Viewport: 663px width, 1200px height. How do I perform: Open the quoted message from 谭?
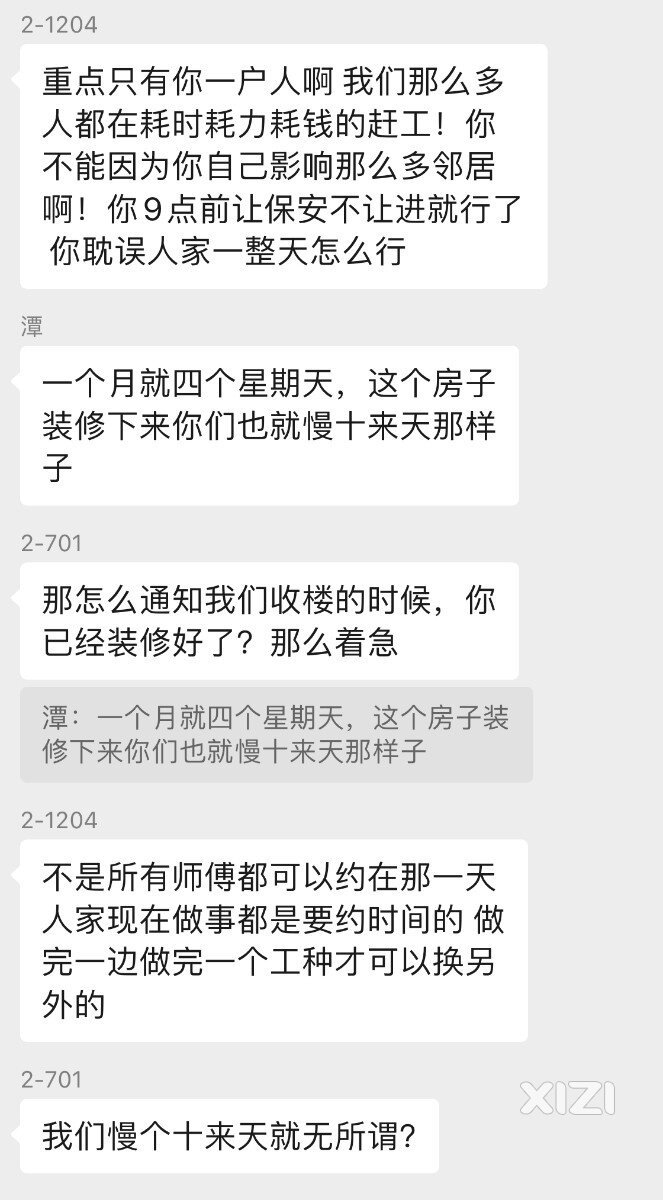point(276,734)
